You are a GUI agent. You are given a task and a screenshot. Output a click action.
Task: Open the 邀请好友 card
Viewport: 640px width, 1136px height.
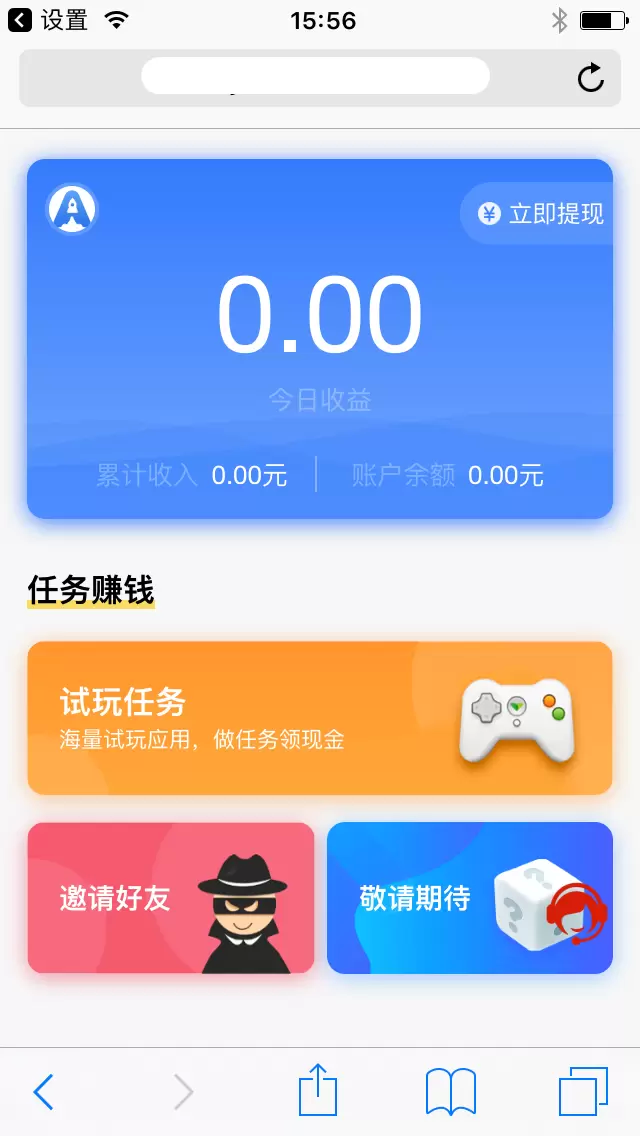point(170,897)
